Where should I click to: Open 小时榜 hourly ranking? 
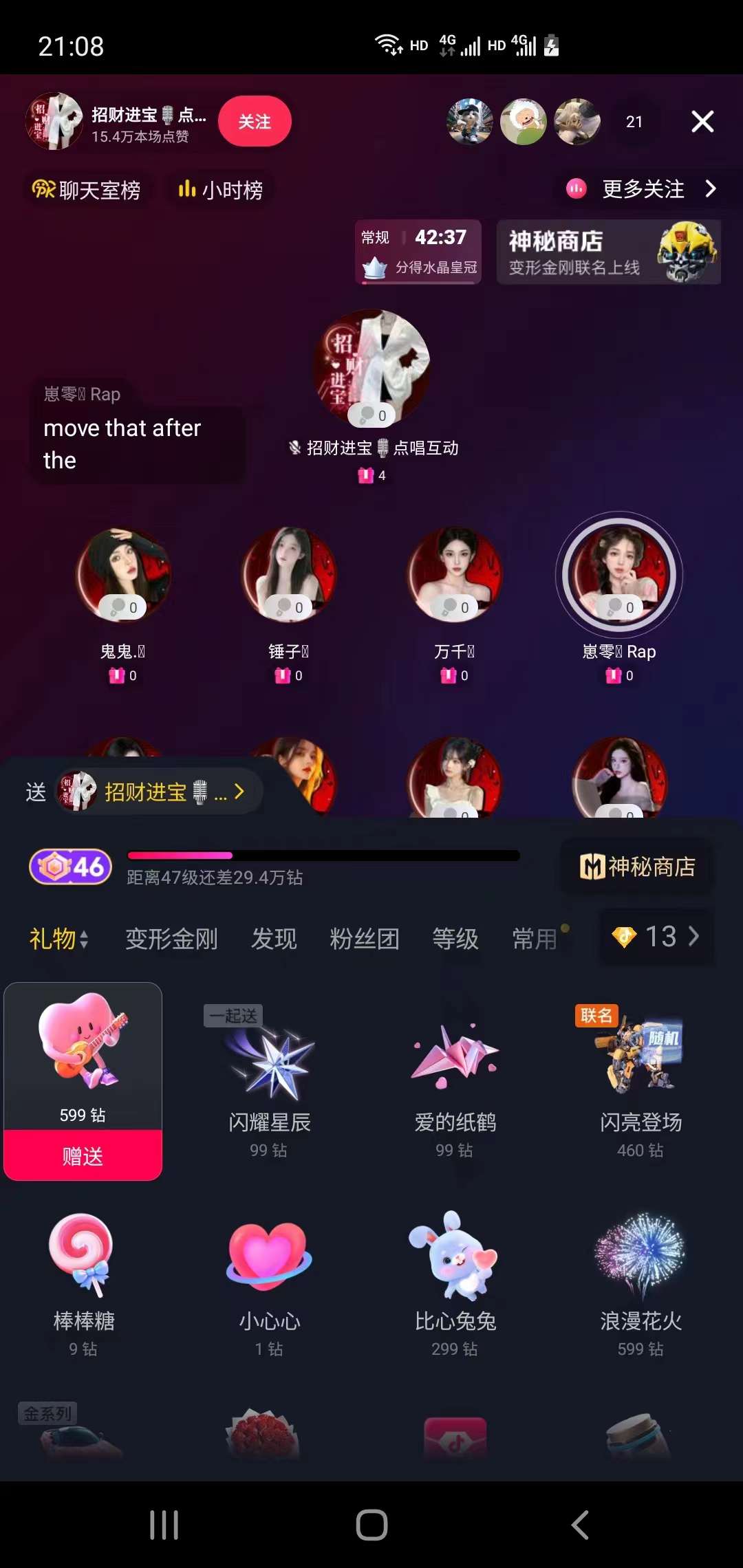(x=221, y=190)
